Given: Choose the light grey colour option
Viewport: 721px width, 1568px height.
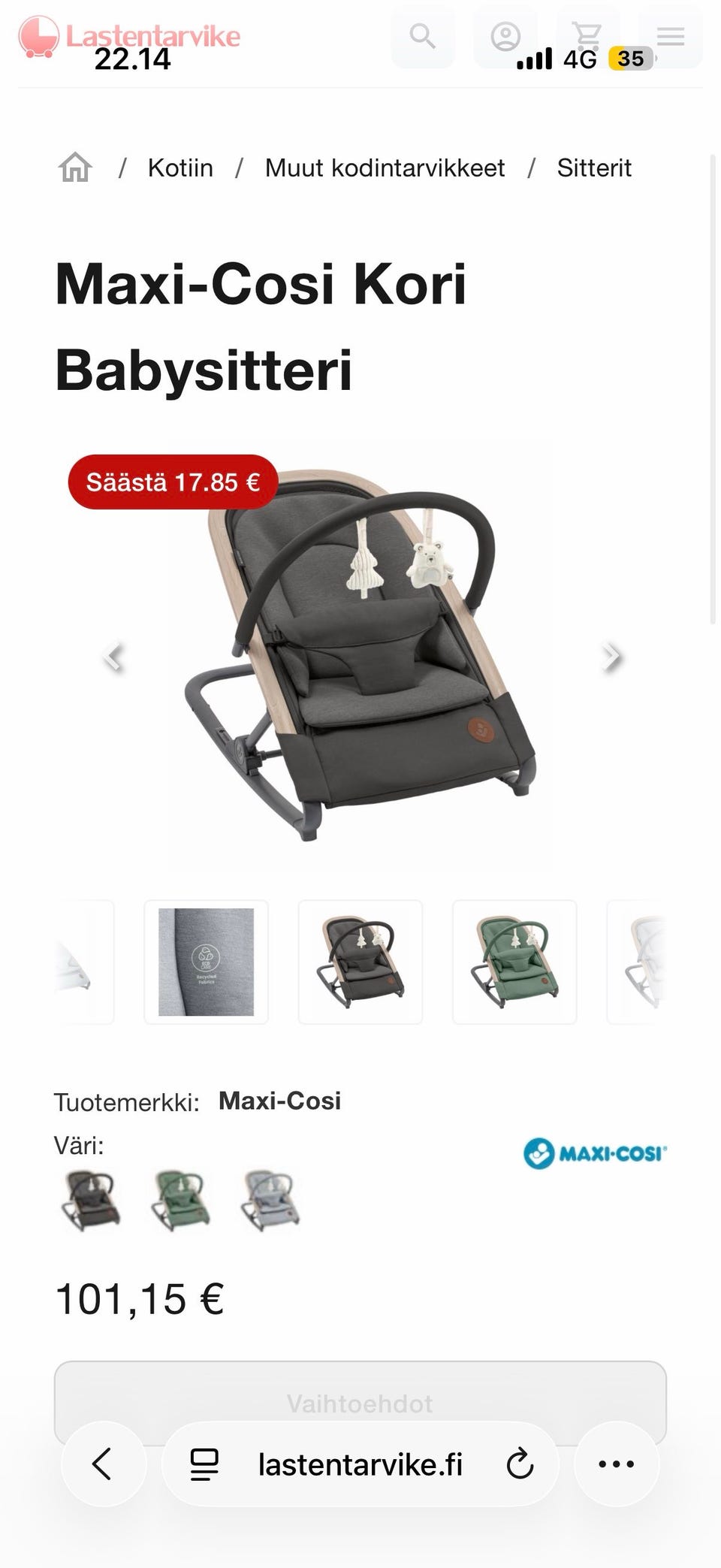Looking at the screenshot, I should pyautogui.click(x=270, y=1200).
